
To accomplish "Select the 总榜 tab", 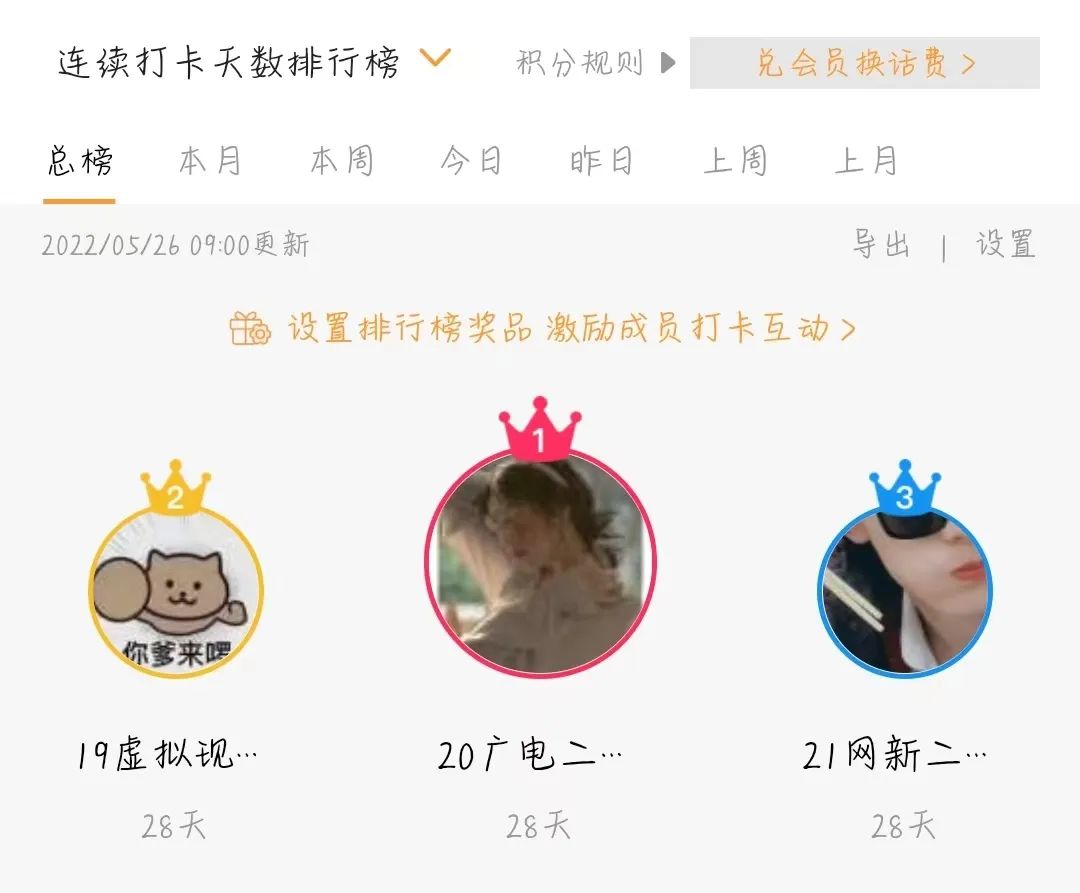I will coord(80,161).
